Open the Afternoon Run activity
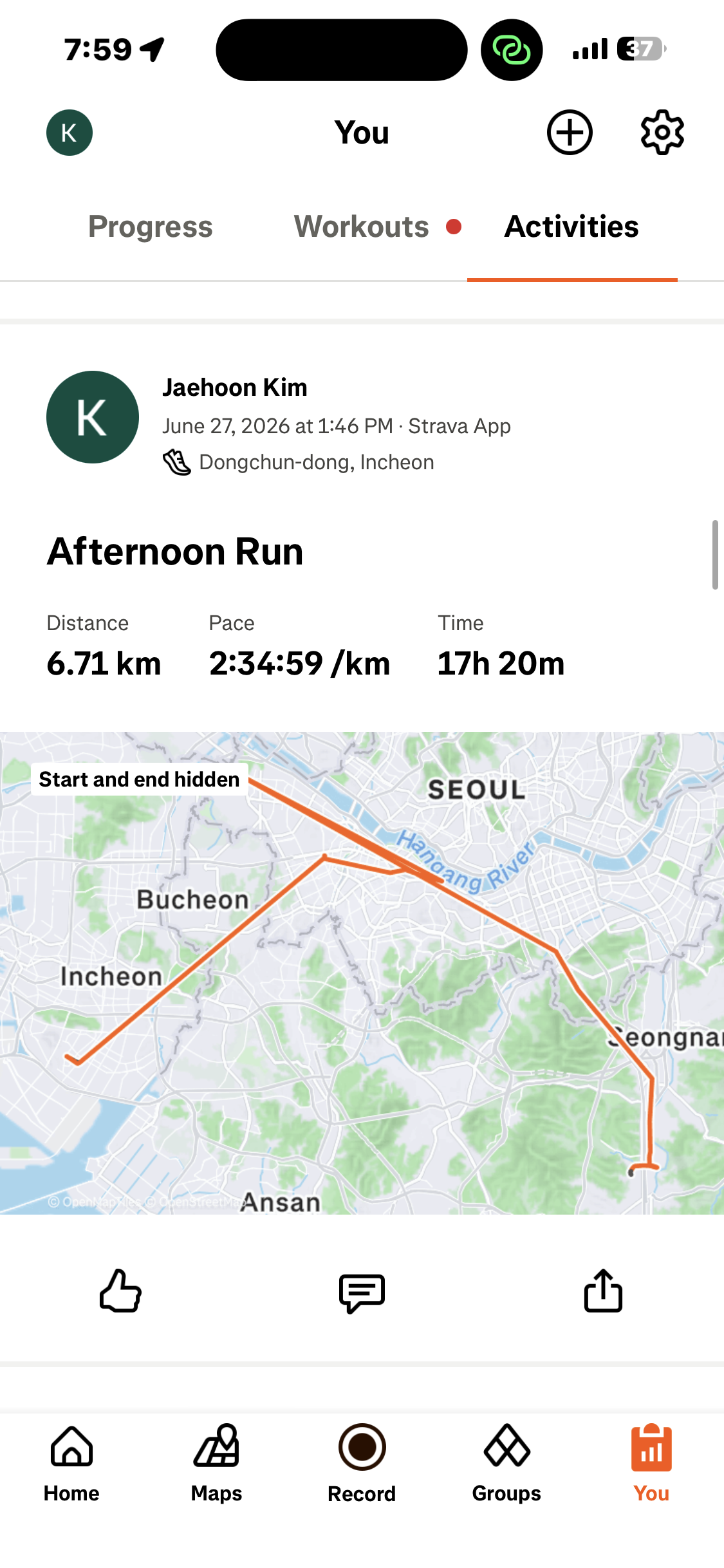The height and width of the screenshot is (1568, 724). 175,552
